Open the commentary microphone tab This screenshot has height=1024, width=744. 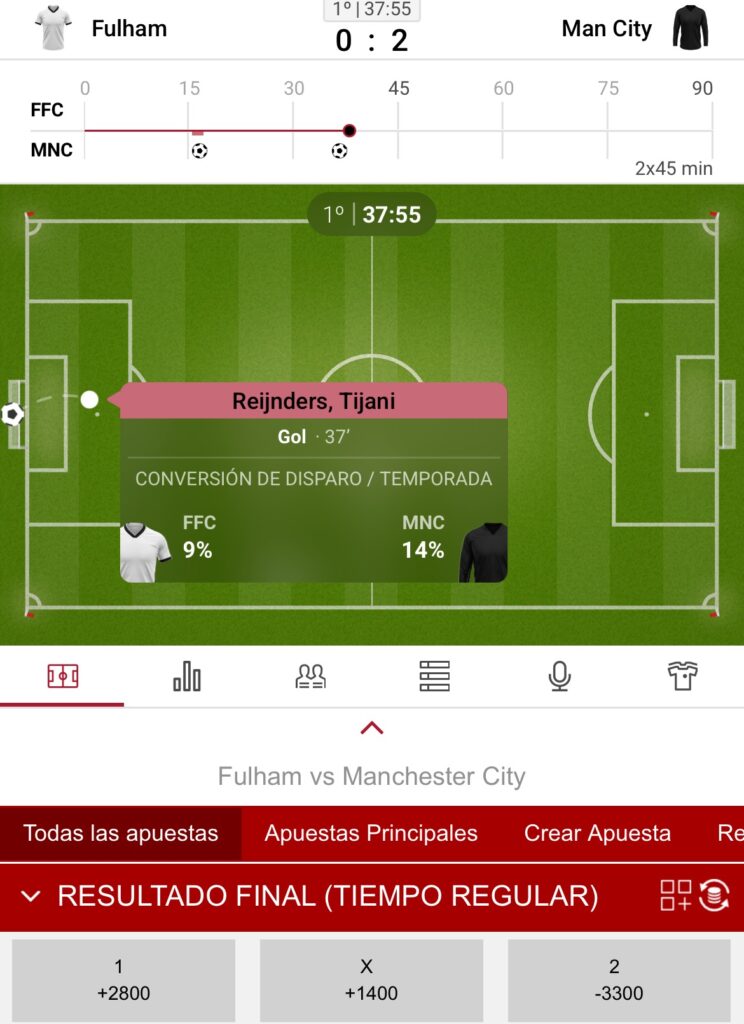pos(559,676)
